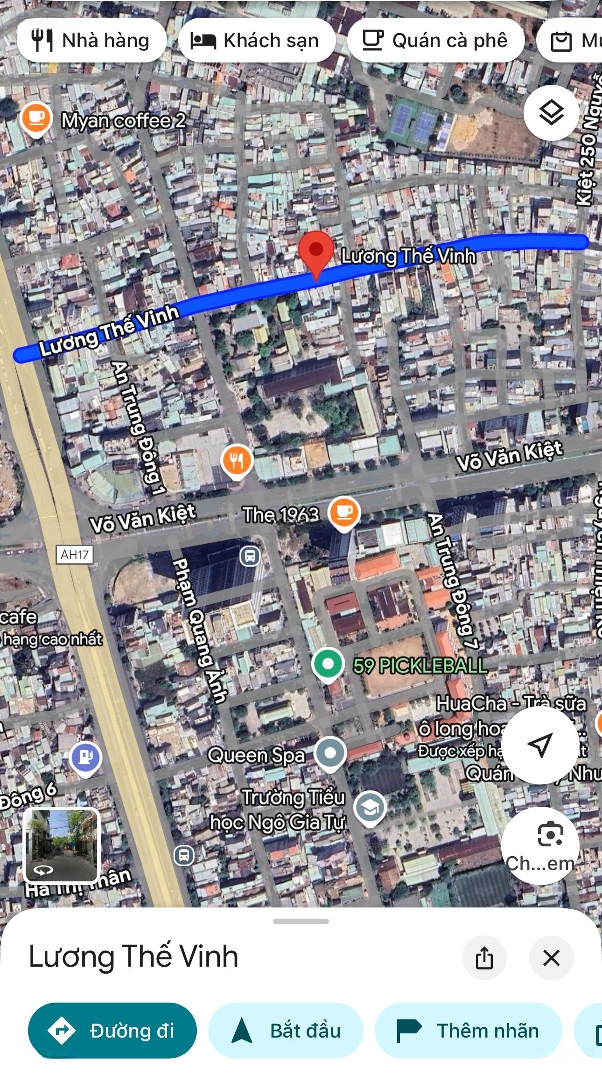Image resolution: width=602 pixels, height=1080 pixels.
Task: Close the Lương Thế Vinh panel
Action: pos(551,958)
